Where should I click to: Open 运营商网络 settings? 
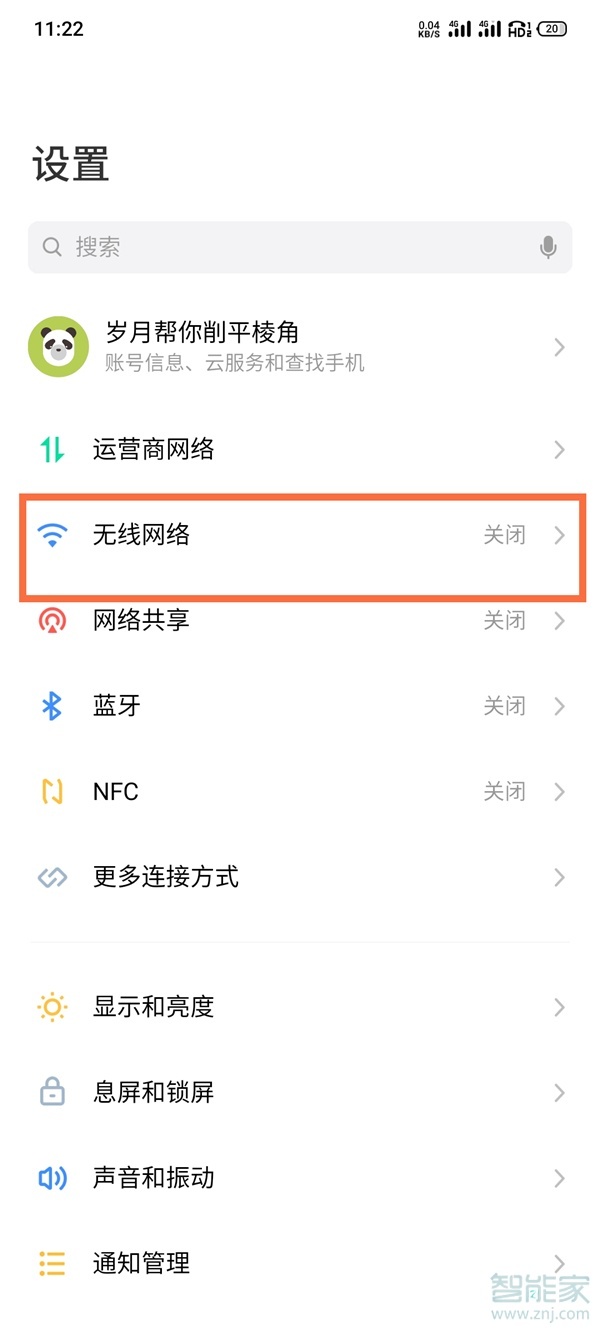300,450
